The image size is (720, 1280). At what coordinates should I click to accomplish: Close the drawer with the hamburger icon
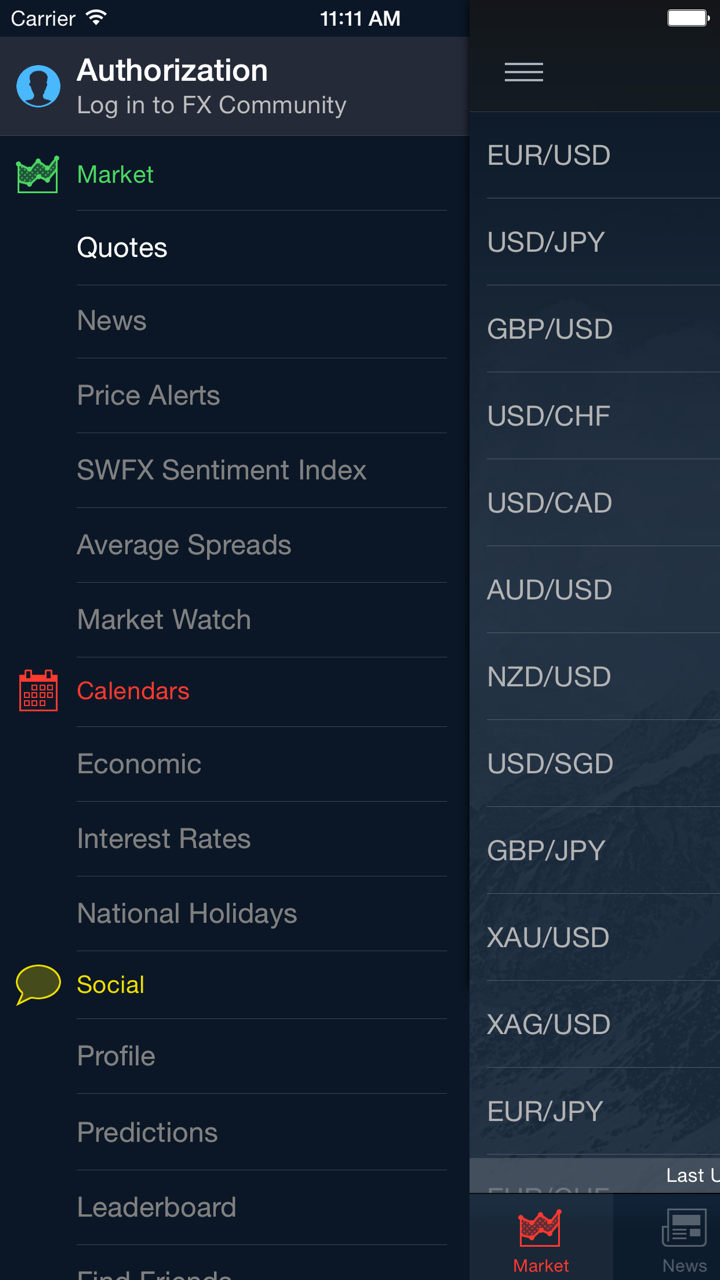pos(523,72)
